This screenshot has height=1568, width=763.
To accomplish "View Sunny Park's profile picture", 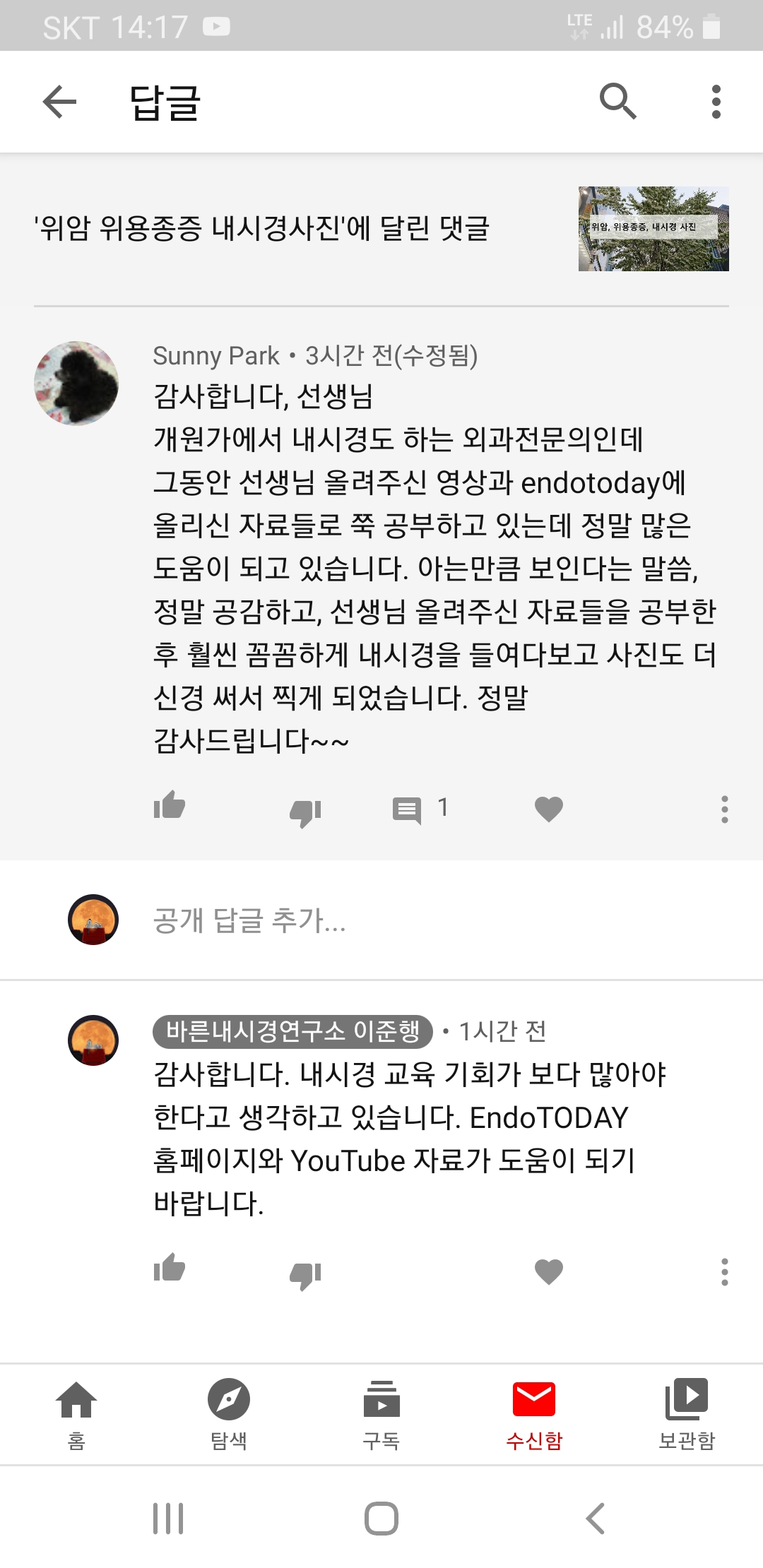I will (76, 384).
